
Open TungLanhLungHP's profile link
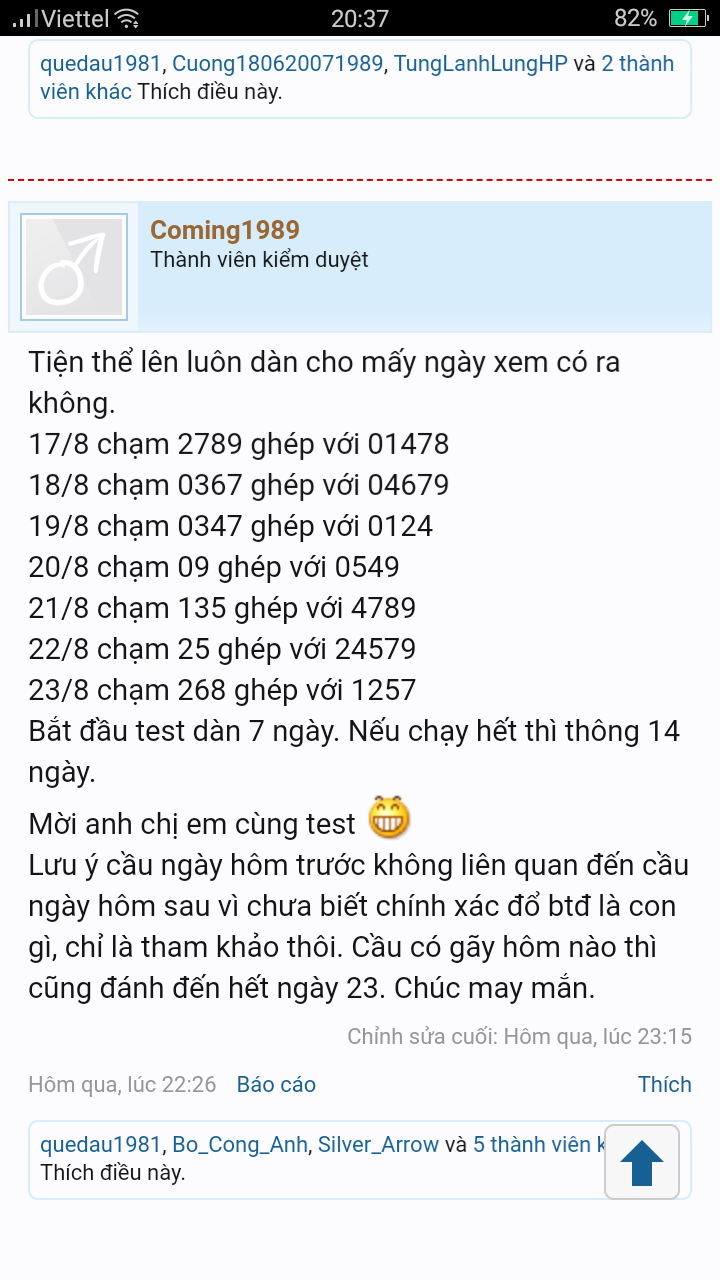pyautogui.click(x=481, y=64)
